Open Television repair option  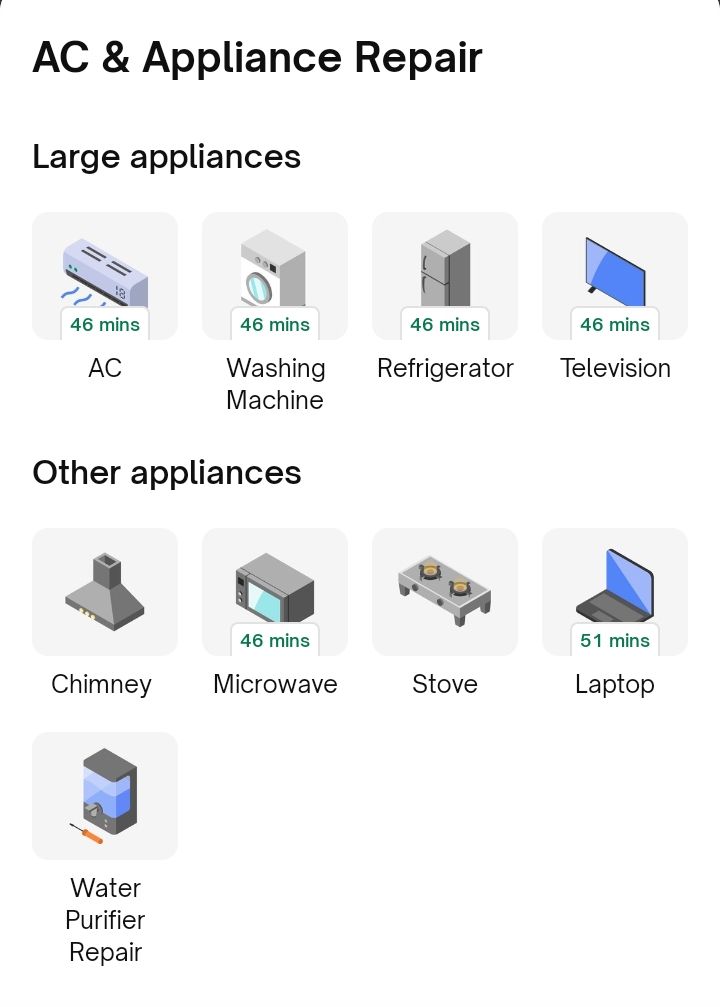point(615,276)
